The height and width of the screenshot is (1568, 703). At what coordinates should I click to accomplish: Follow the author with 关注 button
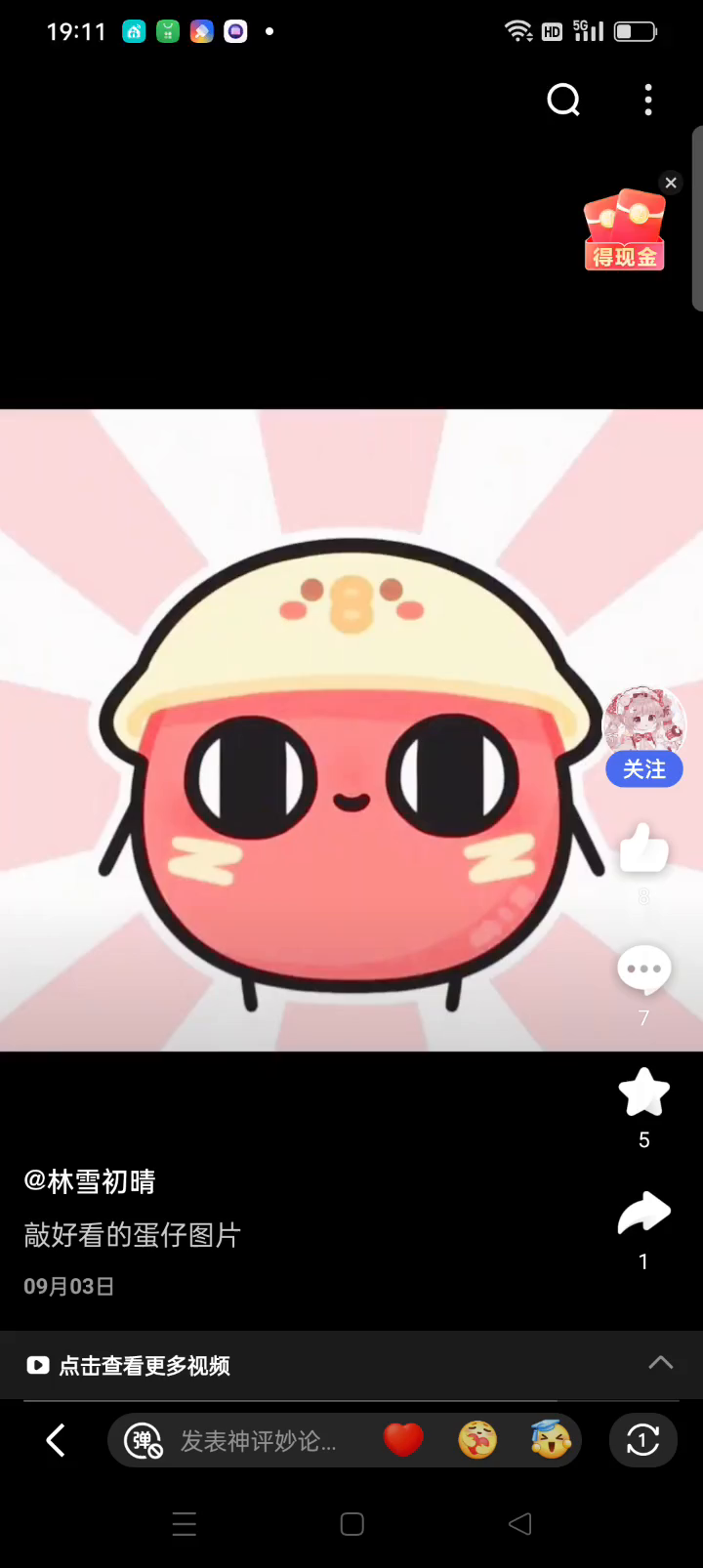point(643,769)
